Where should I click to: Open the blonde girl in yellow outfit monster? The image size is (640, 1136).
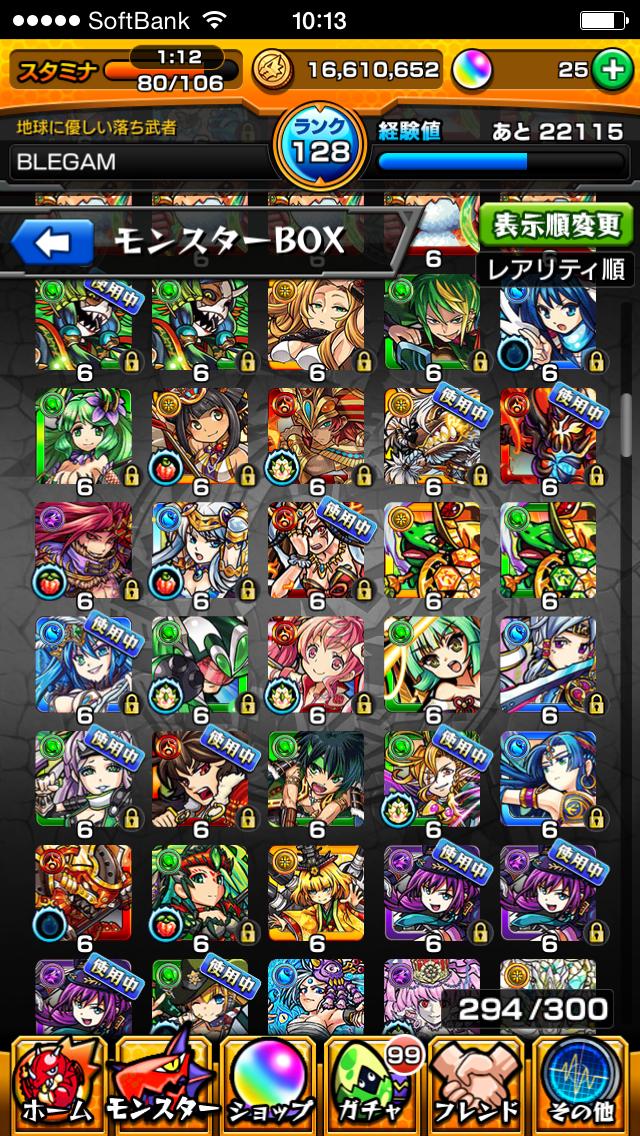pyautogui.click(x=316, y=894)
